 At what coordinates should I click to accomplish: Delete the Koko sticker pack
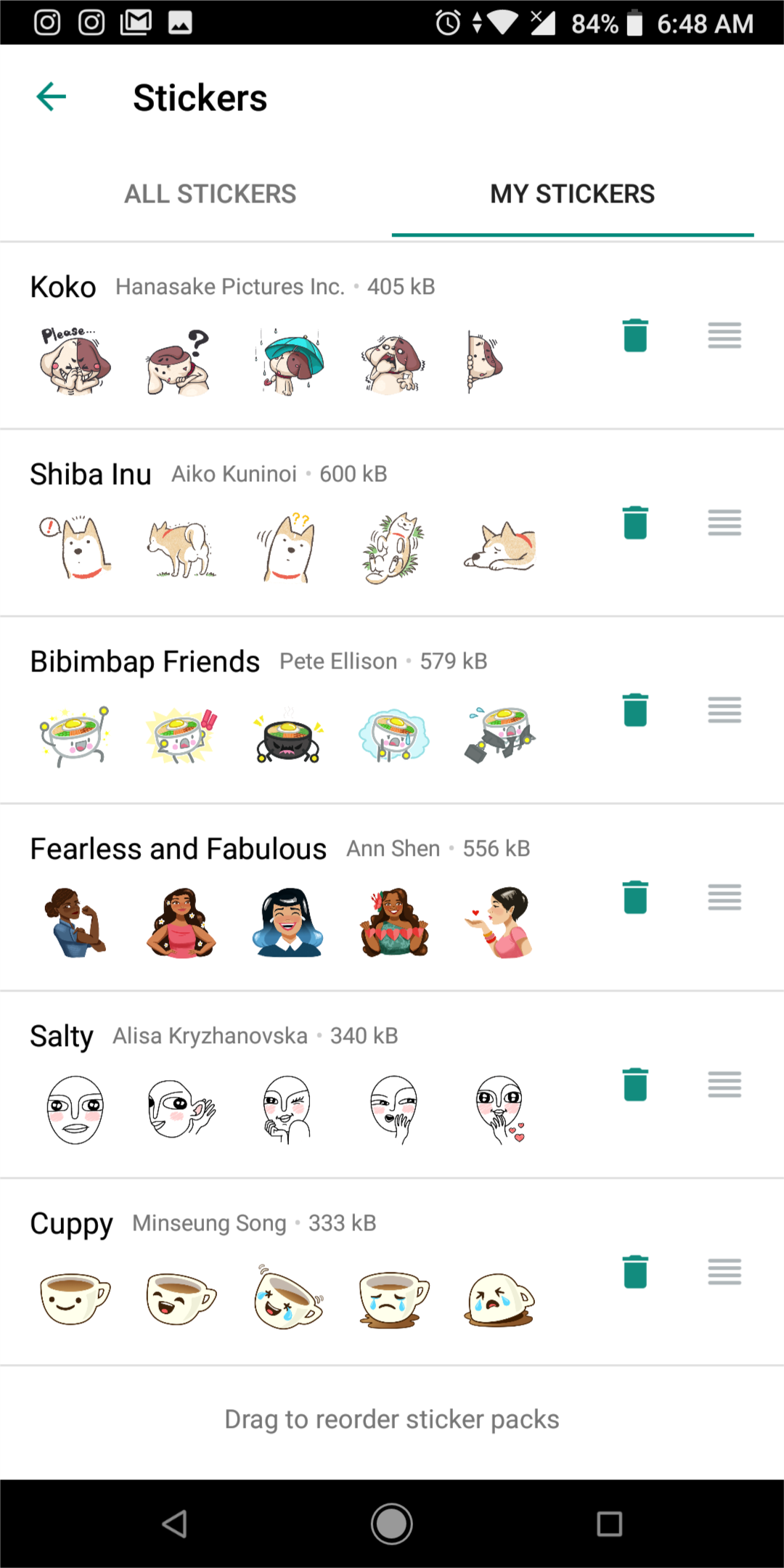tap(634, 336)
